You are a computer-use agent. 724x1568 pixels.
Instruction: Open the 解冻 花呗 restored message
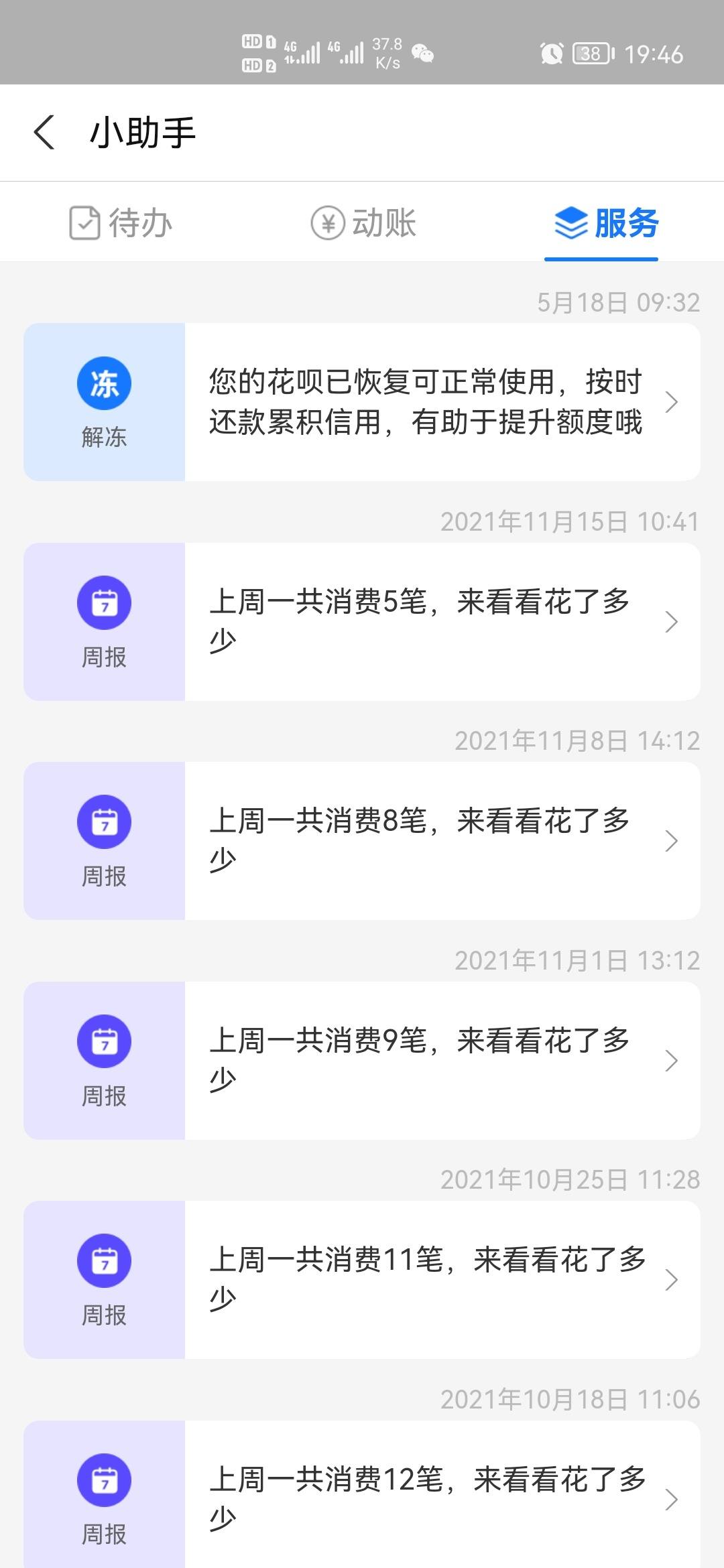[362, 402]
